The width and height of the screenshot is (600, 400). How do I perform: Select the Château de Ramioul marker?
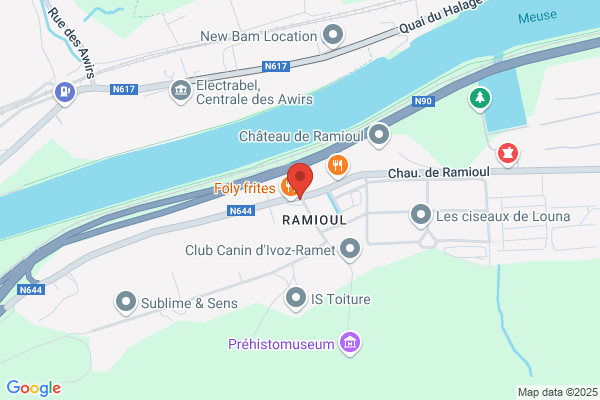[x=379, y=135]
